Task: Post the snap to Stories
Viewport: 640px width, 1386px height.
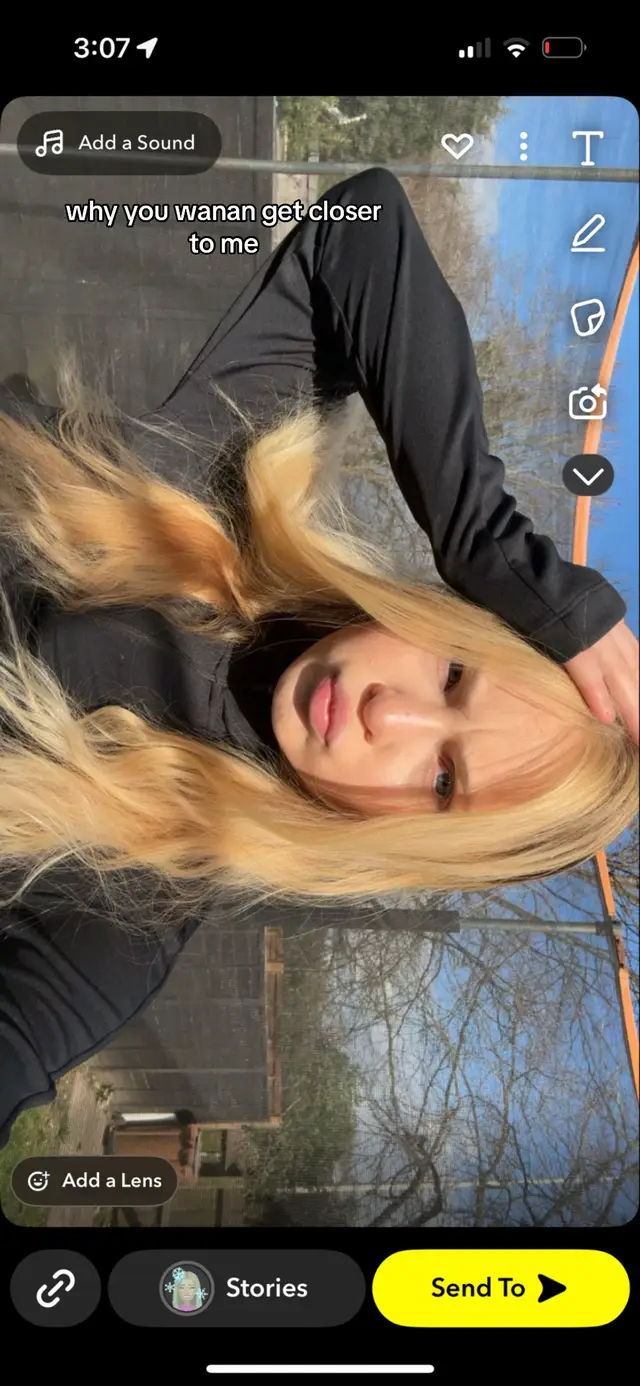Action: 236,1288
